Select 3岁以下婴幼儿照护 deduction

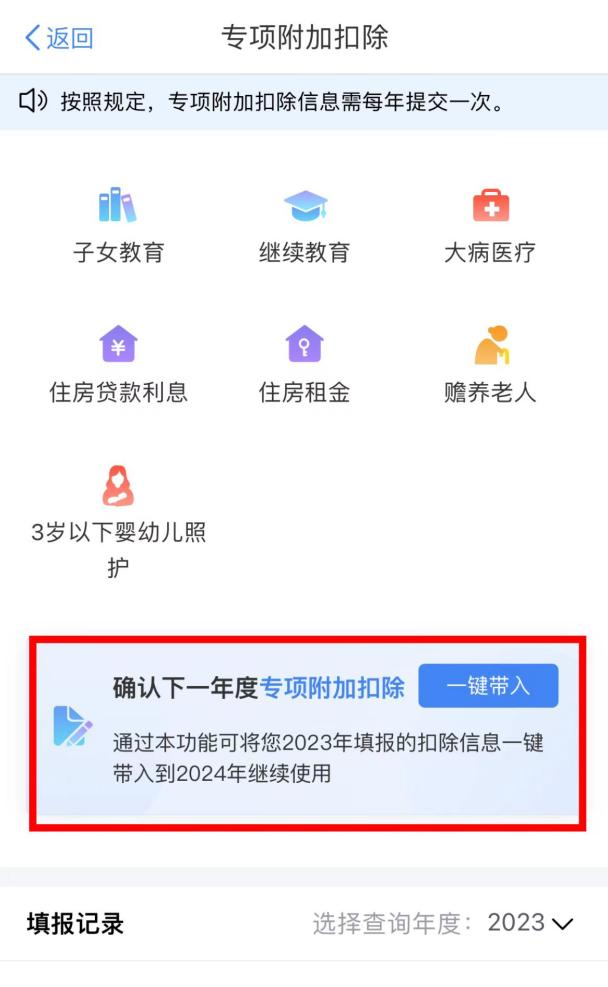click(118, 522)
